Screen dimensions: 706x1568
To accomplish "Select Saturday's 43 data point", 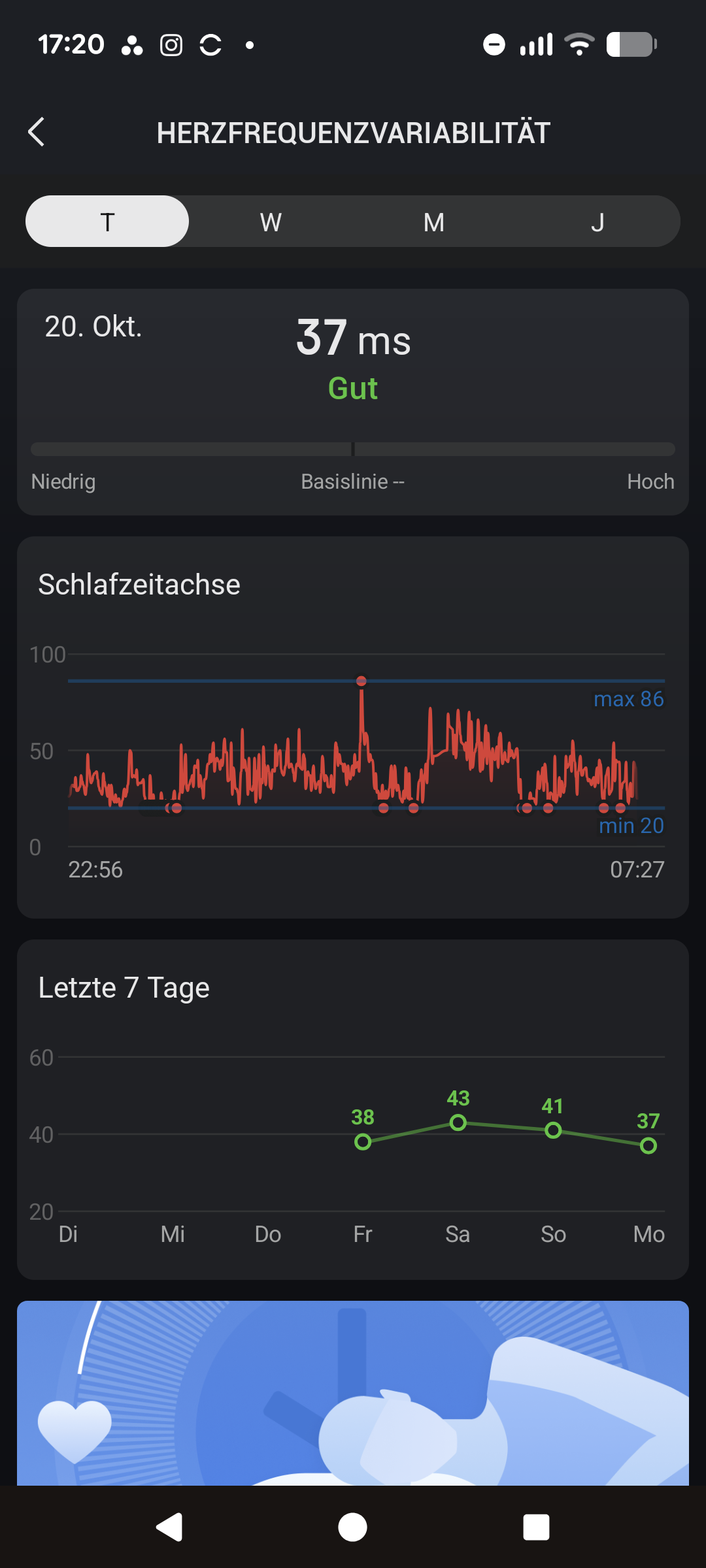I will pos(458,1122).
